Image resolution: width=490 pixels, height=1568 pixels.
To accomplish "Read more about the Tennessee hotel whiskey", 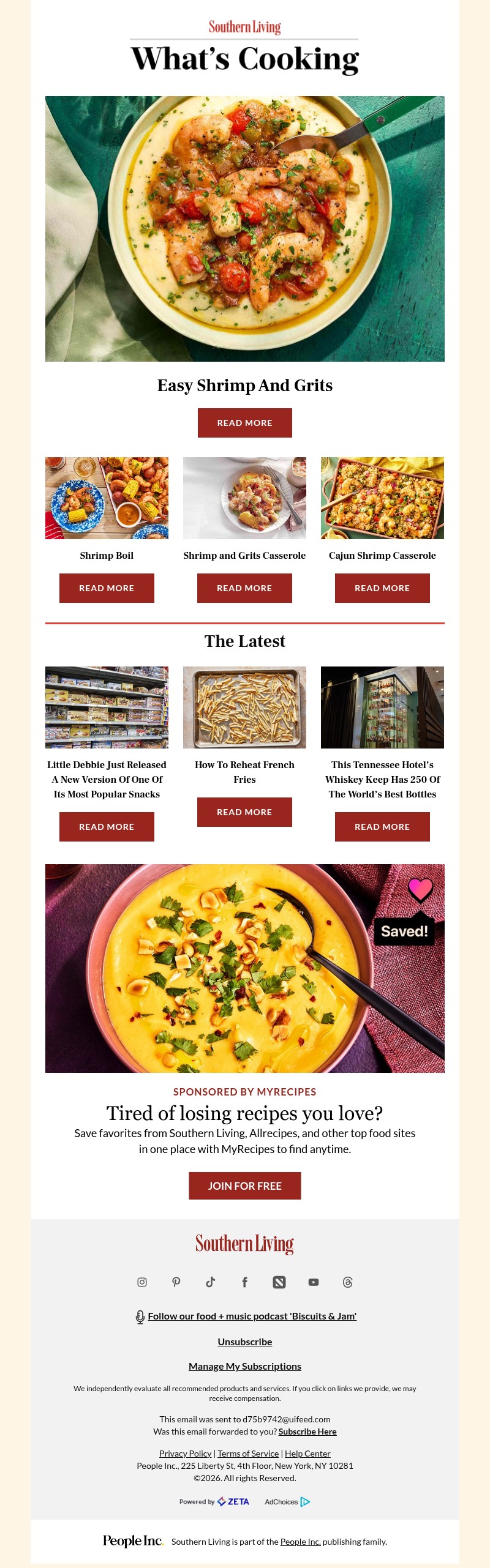I will point(382,827).
